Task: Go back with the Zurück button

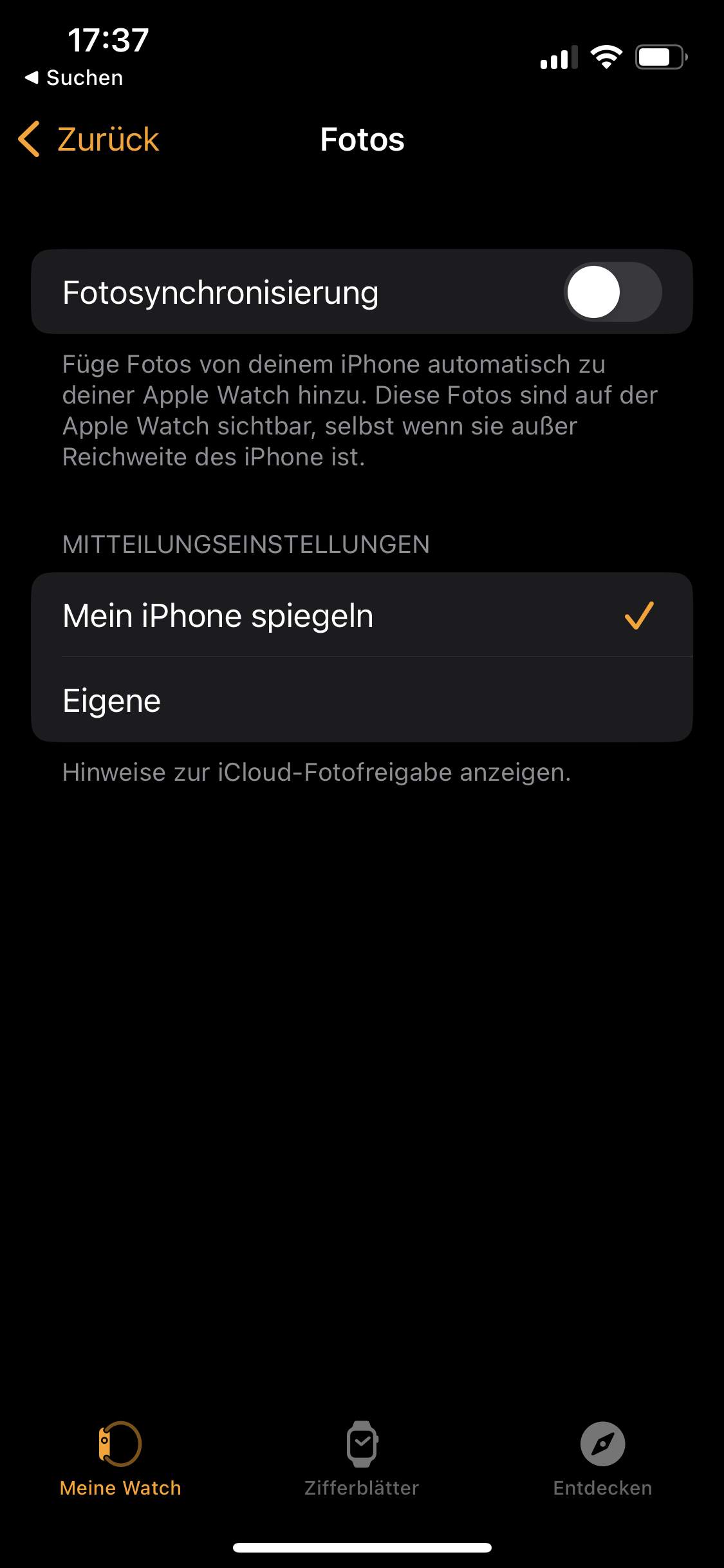Action: pyautogui.click(x=90, y=140)
